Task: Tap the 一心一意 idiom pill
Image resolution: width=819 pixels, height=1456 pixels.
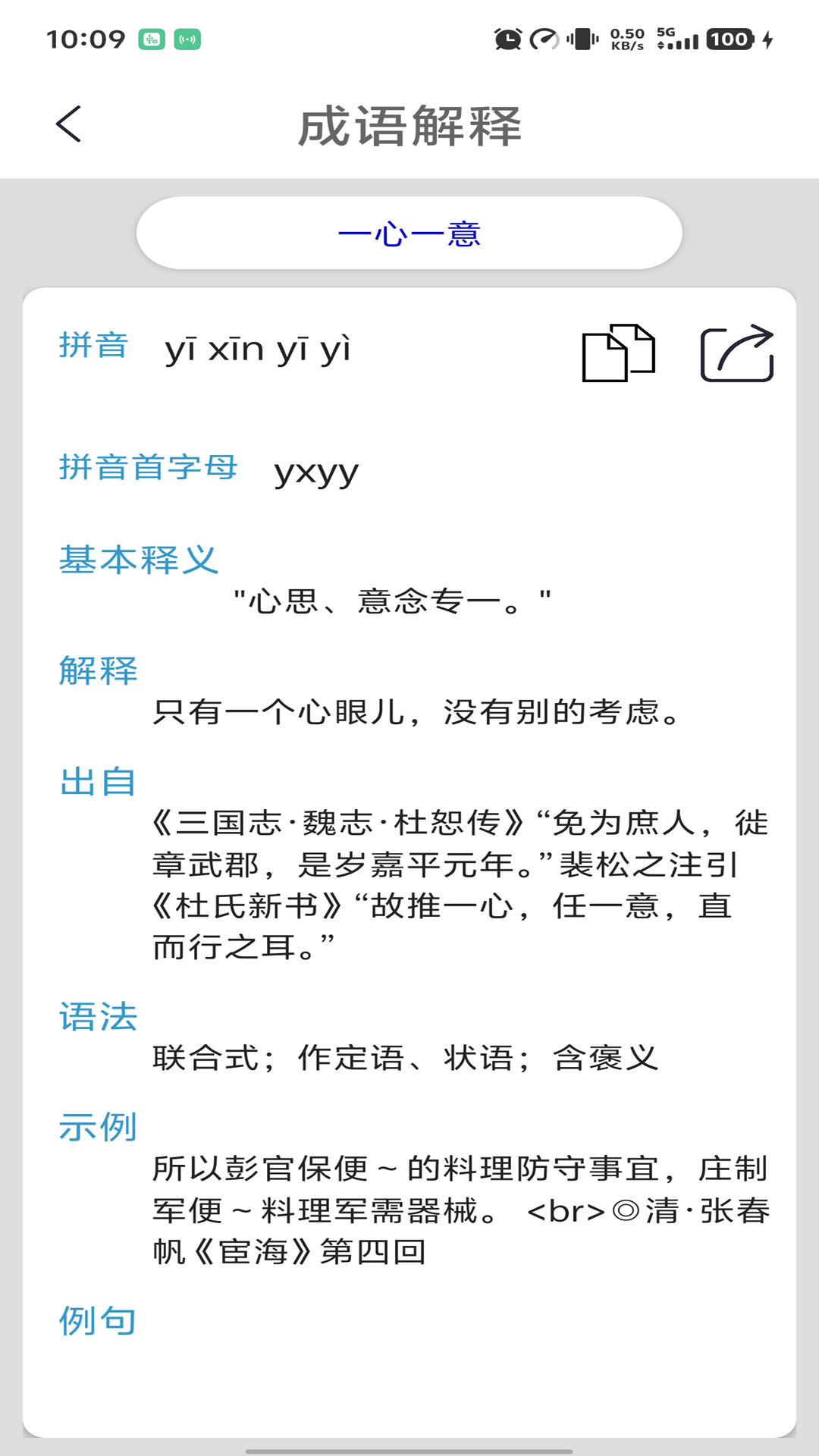Action: [409, 234]
